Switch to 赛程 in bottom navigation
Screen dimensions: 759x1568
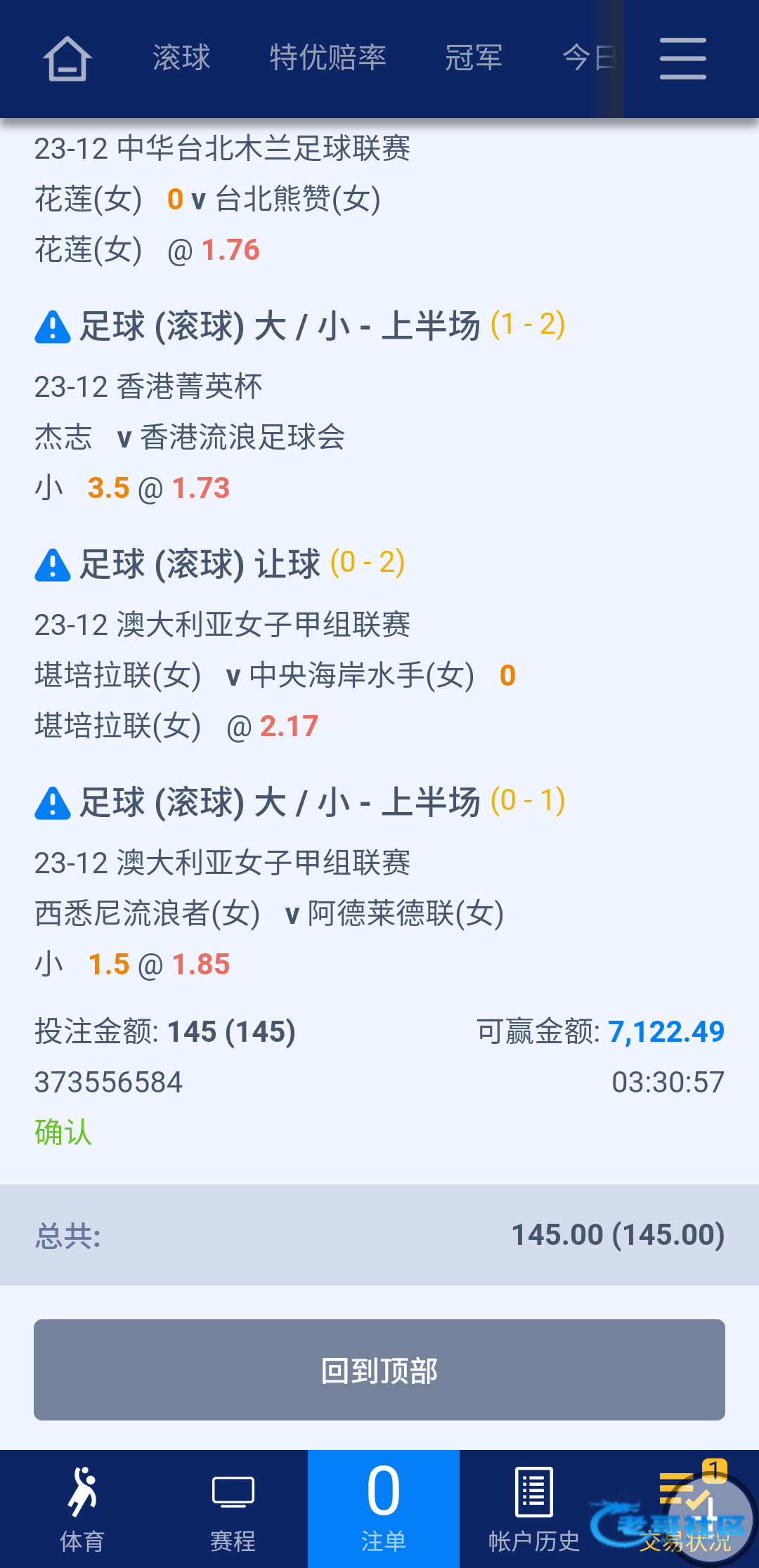tap(233, 1509)
